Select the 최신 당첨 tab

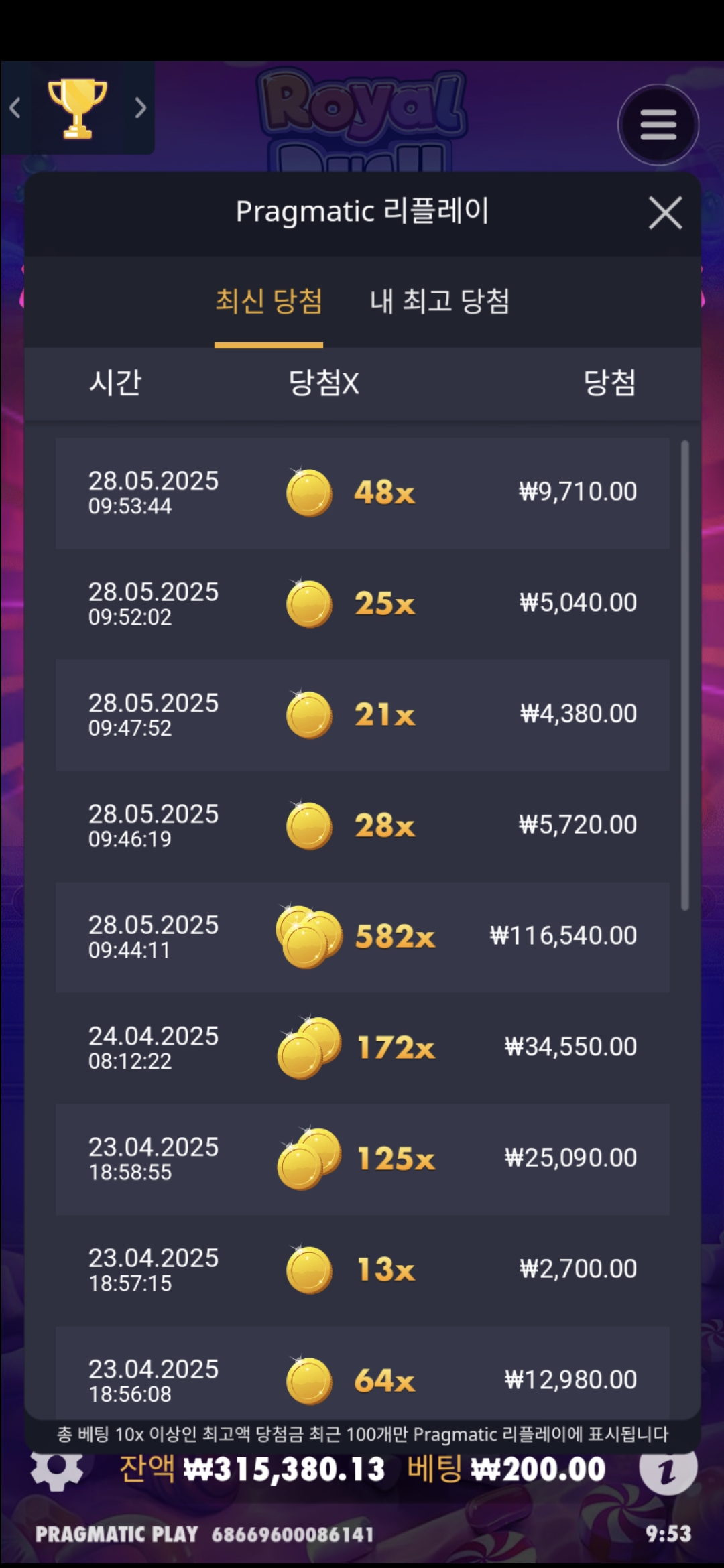tap(268, 301)
